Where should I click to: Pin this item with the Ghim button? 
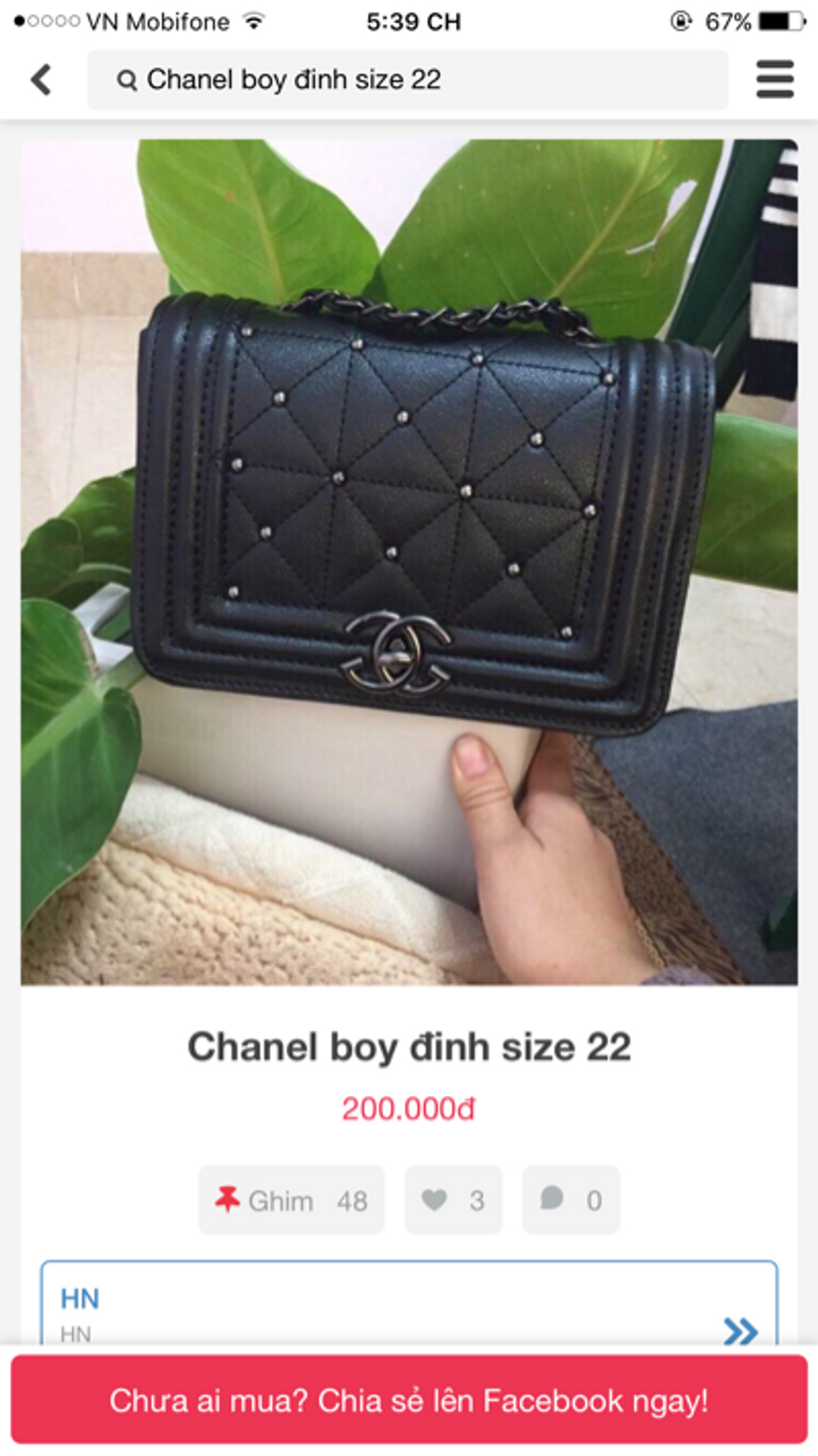pyautogui.click(x=292, y=1200)
